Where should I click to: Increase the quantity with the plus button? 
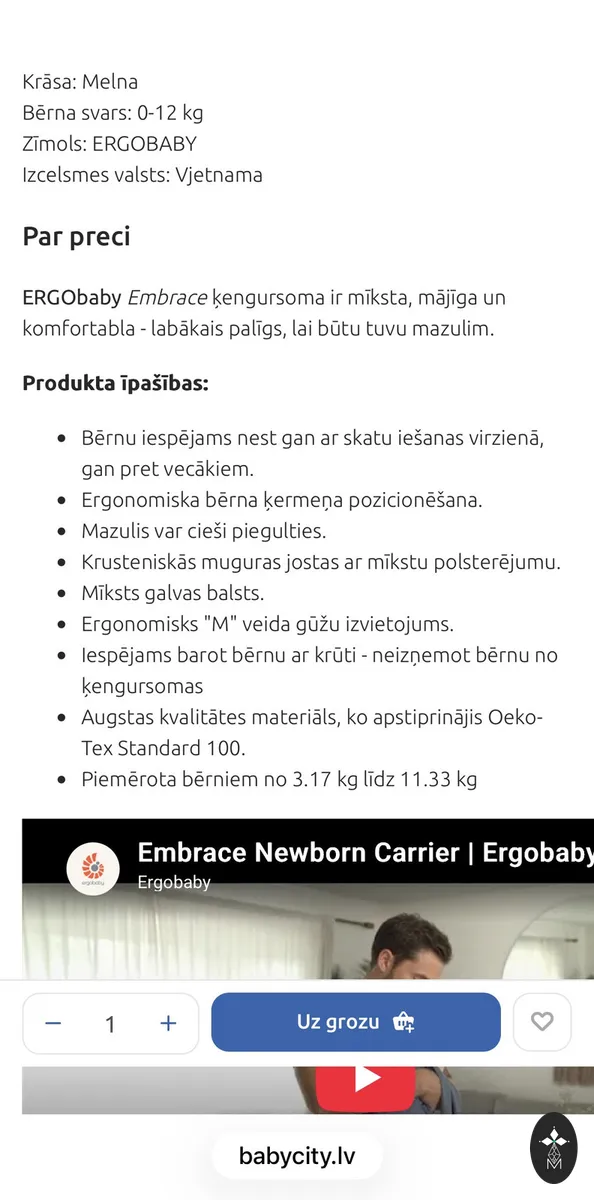(168, 1023)
